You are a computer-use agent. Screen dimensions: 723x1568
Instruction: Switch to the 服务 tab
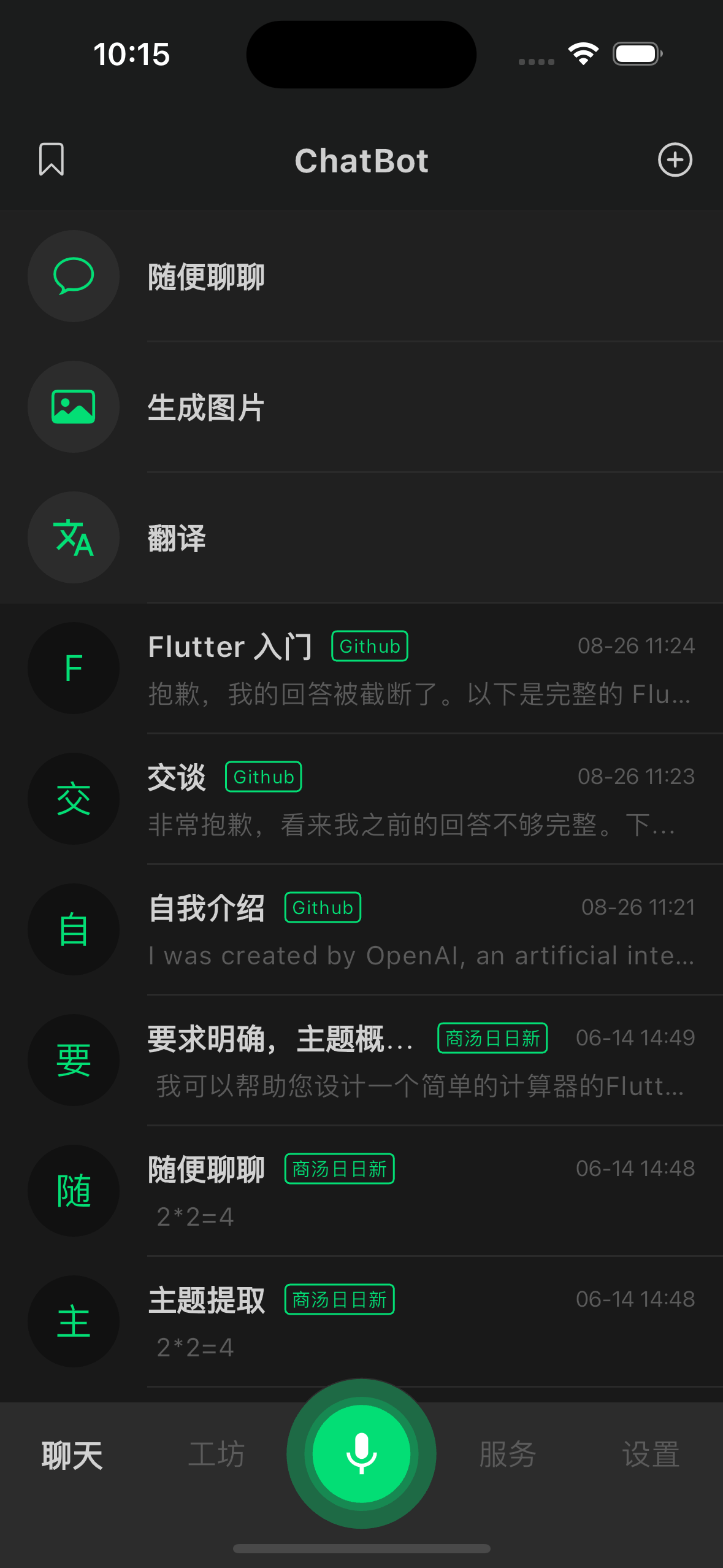[x=507, y=1455]
